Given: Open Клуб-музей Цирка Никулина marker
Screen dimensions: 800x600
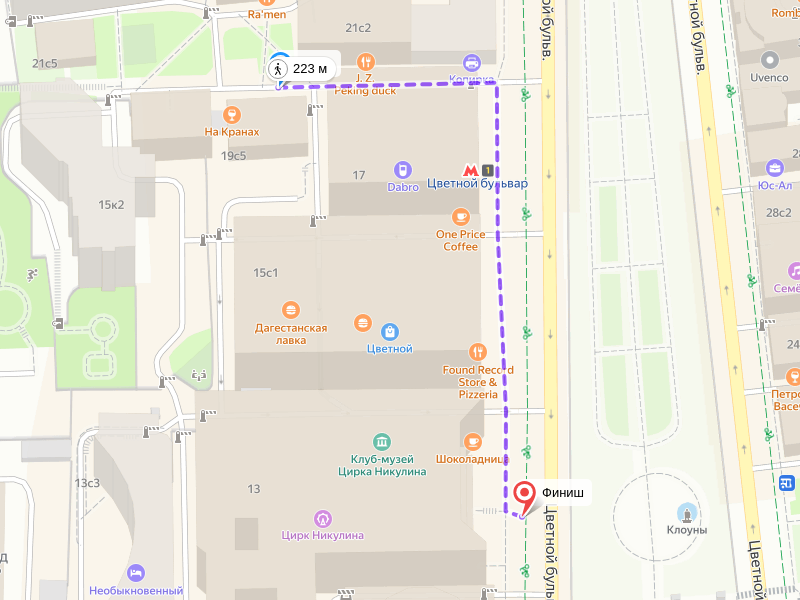Looking at the screenshot, I should point(381,442).
